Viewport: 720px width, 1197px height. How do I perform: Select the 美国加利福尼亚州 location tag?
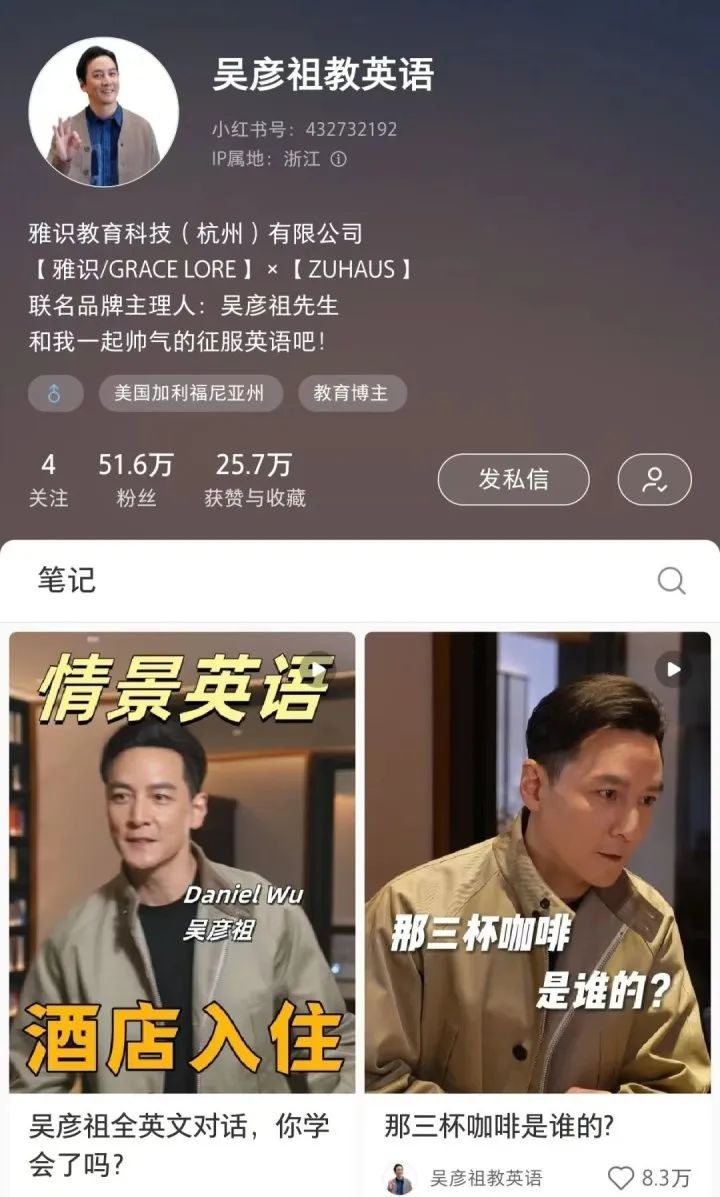tap(190, 394)
